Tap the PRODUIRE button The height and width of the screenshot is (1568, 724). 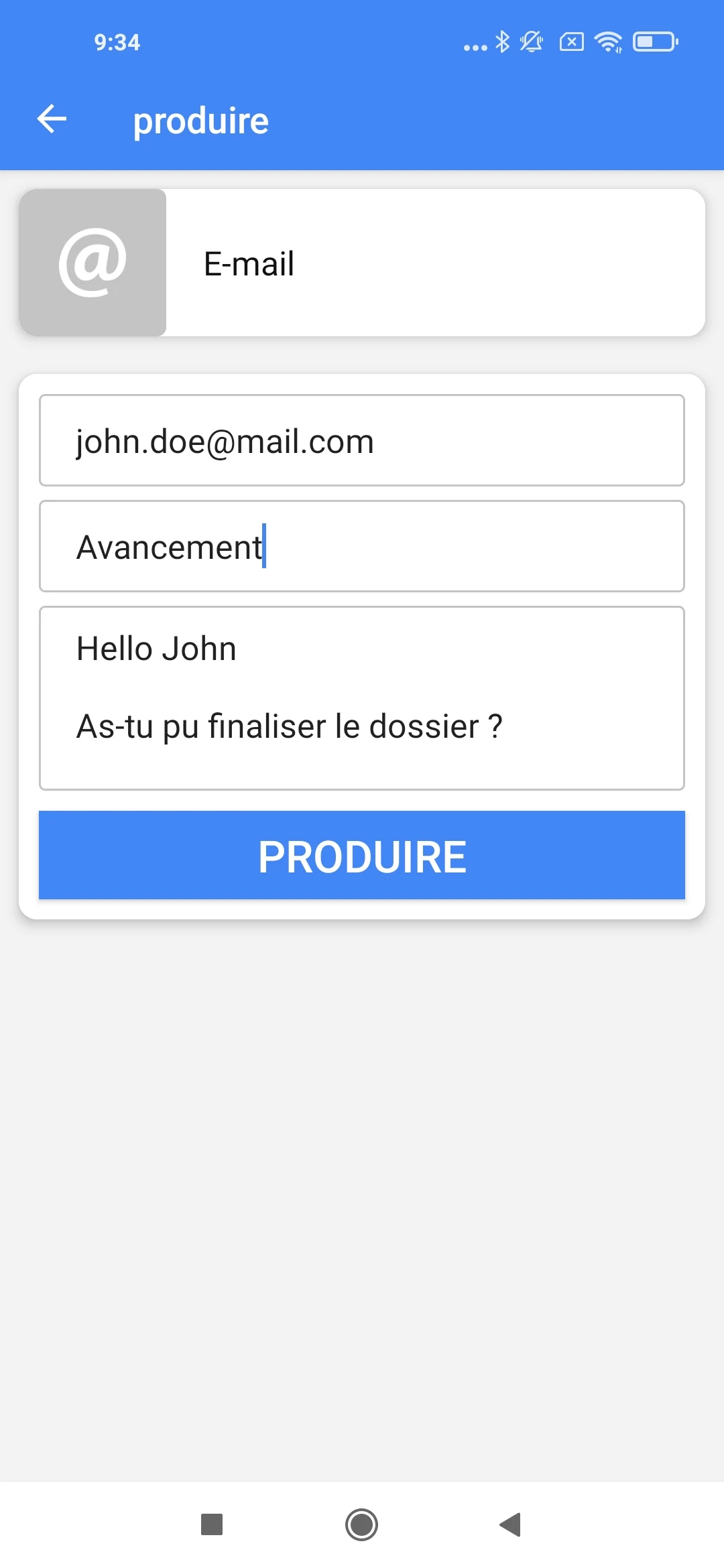[362, 855]
